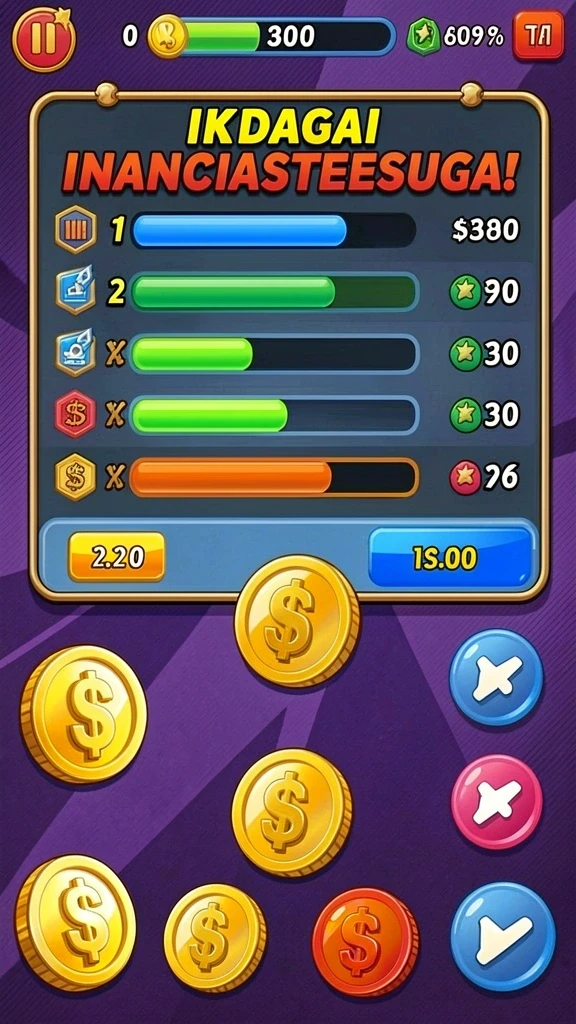The height and width of the screenshot is (1024, 576).
Task: Tap the blue round X button
Action: 496,677
